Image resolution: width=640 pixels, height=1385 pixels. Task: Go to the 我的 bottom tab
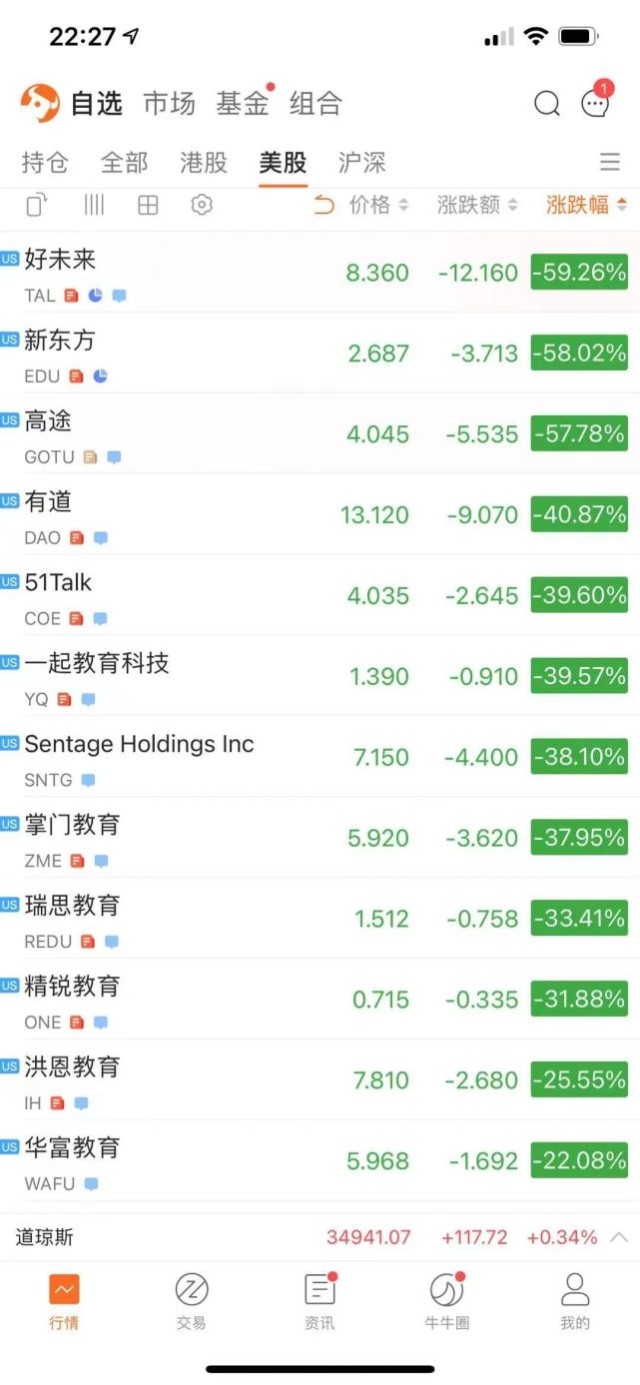click(575, 1302)
